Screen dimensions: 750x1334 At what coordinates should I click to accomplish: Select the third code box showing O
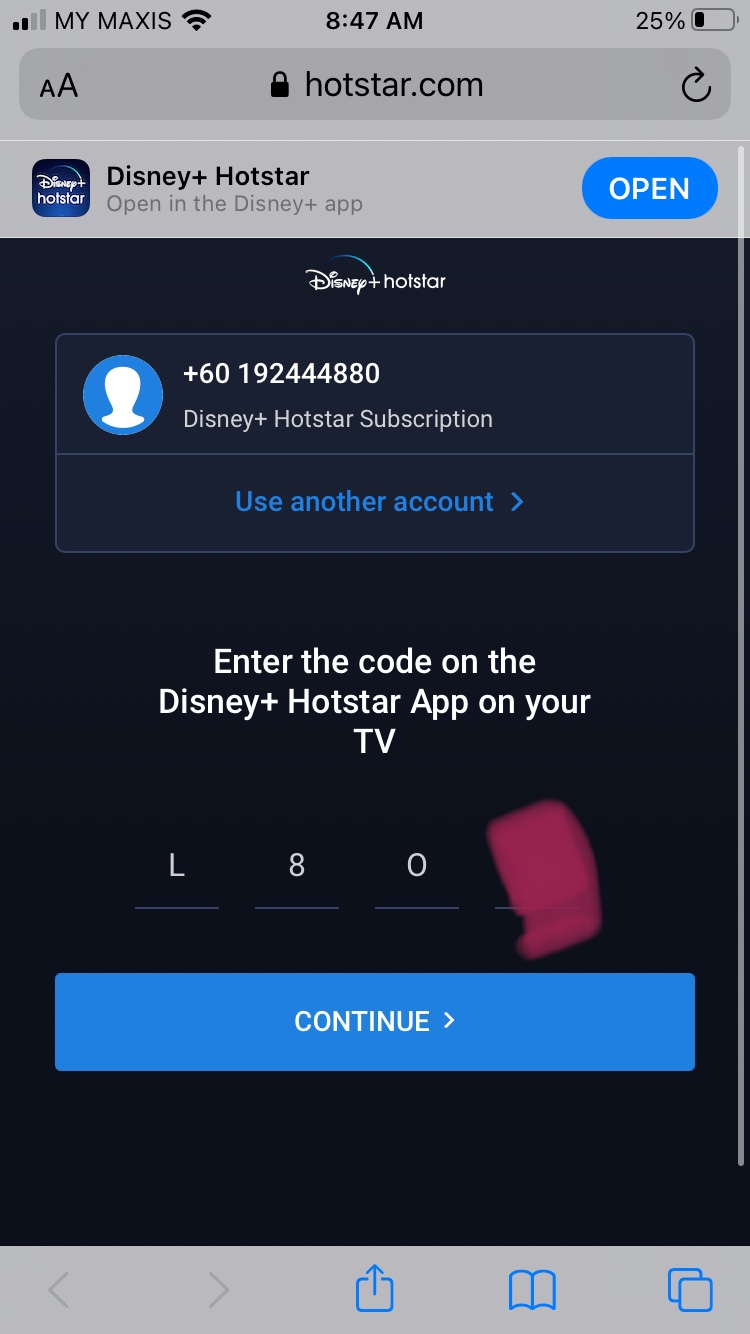tap(417, 867)
